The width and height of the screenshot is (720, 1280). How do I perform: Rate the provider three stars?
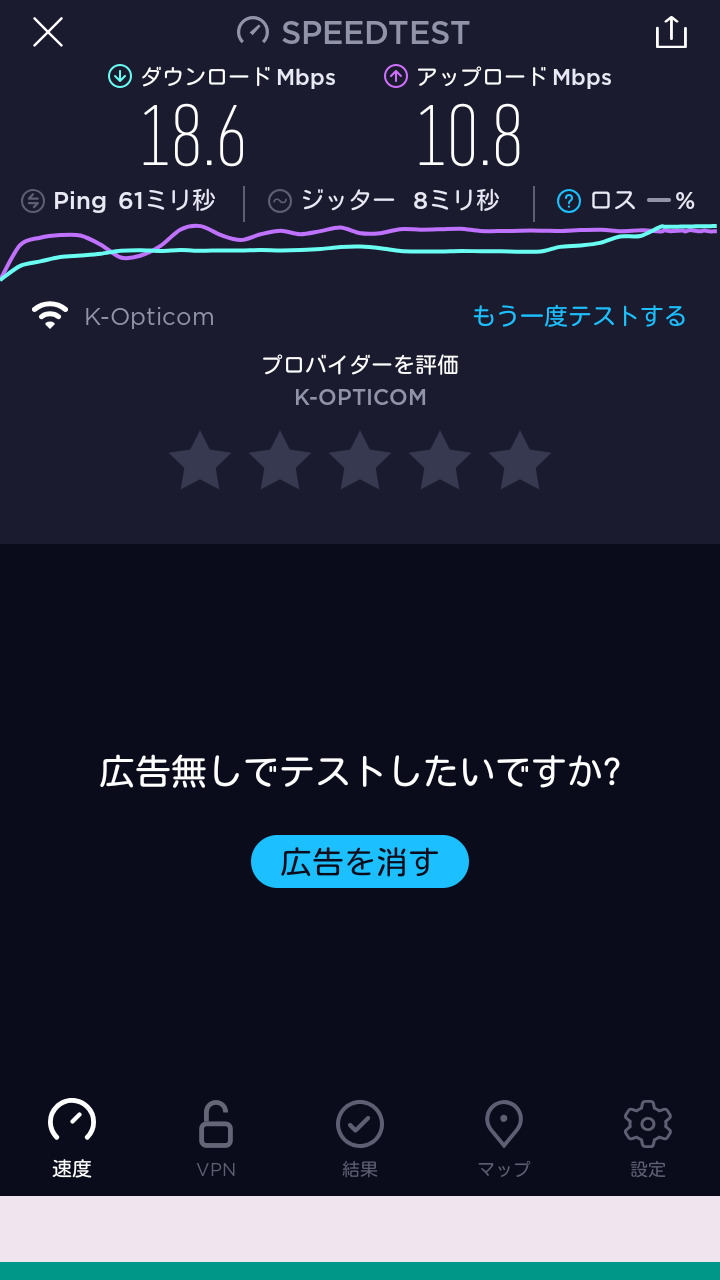pyautogui.click(x=360, y=460)
